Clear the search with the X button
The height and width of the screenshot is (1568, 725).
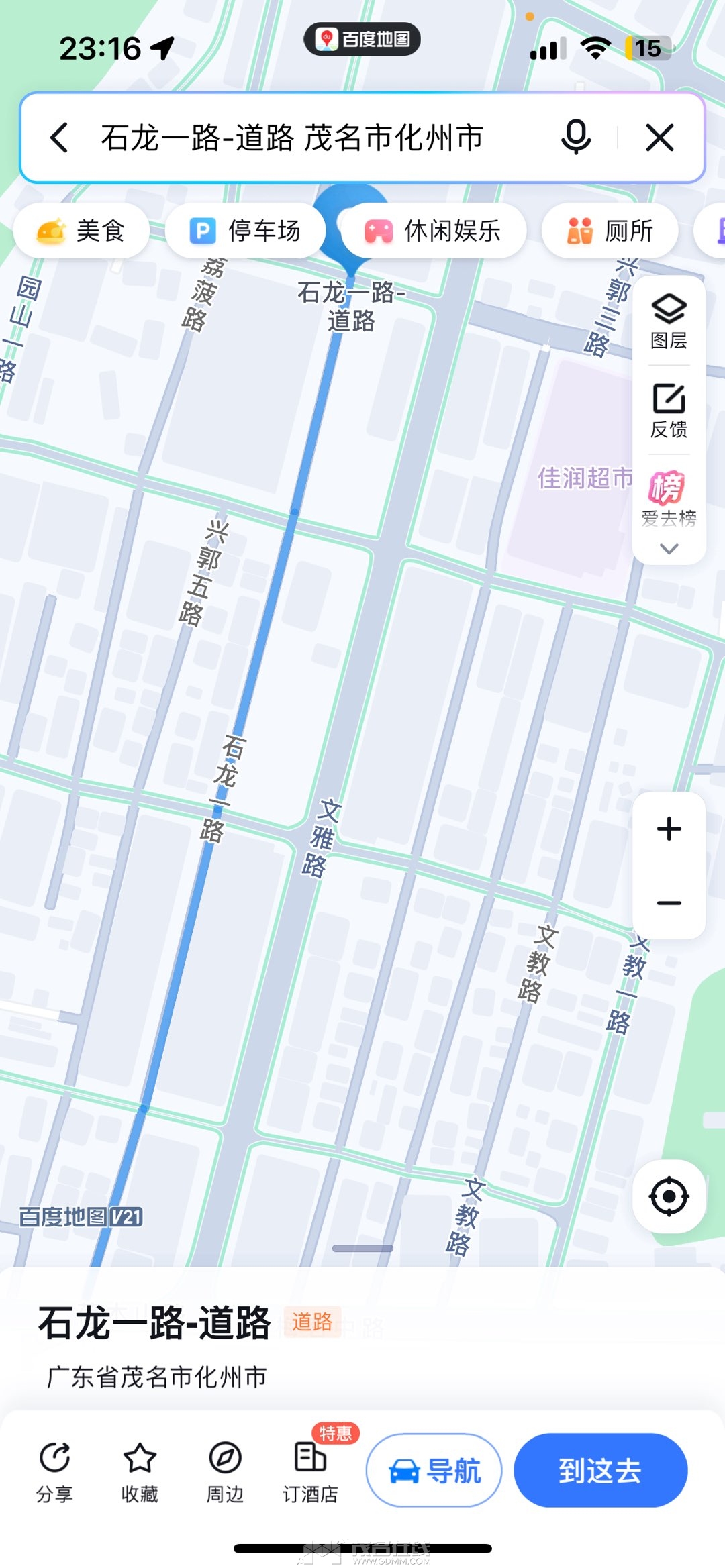click(x=659, y=138)
